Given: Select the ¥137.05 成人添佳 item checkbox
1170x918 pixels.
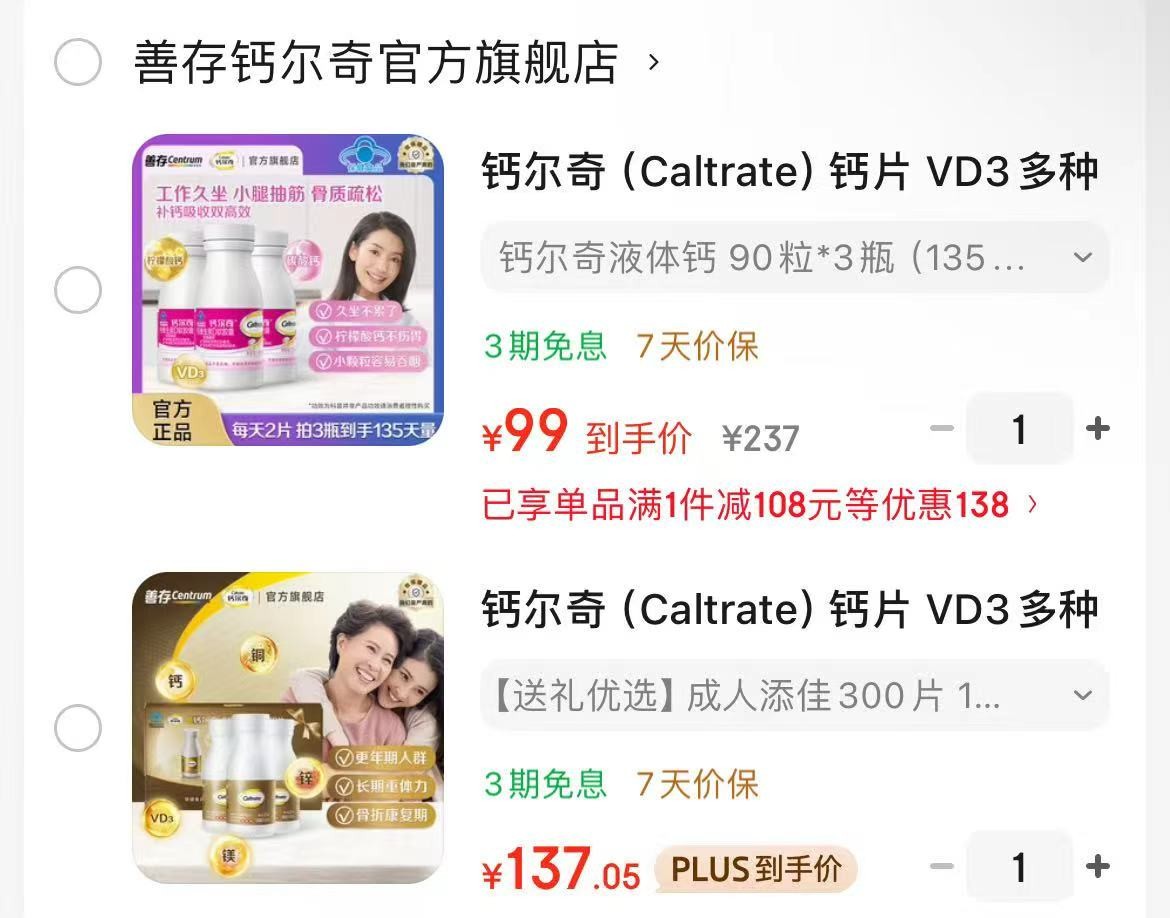Looking at the screenshot, I should click(x=78, y=728).
